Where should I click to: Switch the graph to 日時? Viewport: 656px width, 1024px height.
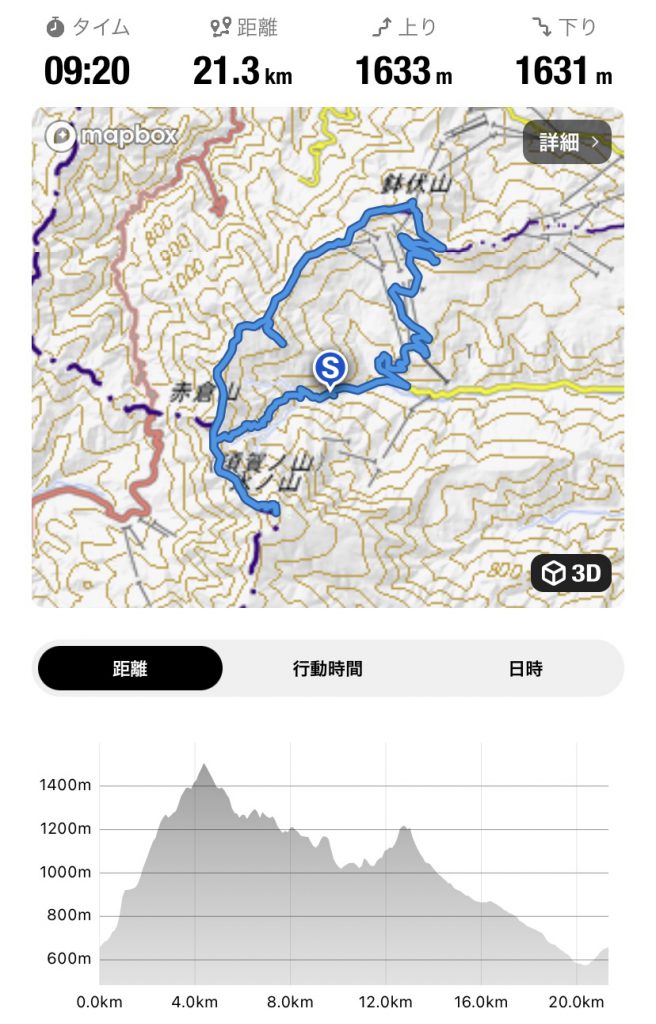point(525,668)
